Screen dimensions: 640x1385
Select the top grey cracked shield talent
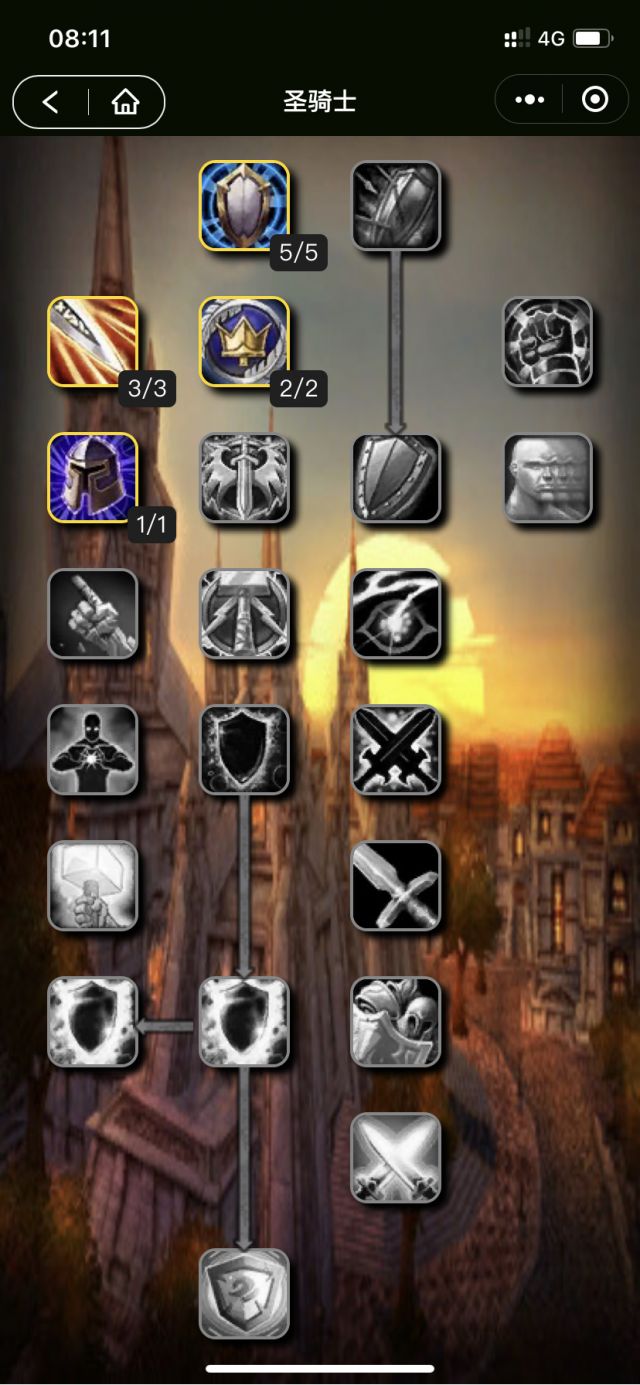(396, 206)
